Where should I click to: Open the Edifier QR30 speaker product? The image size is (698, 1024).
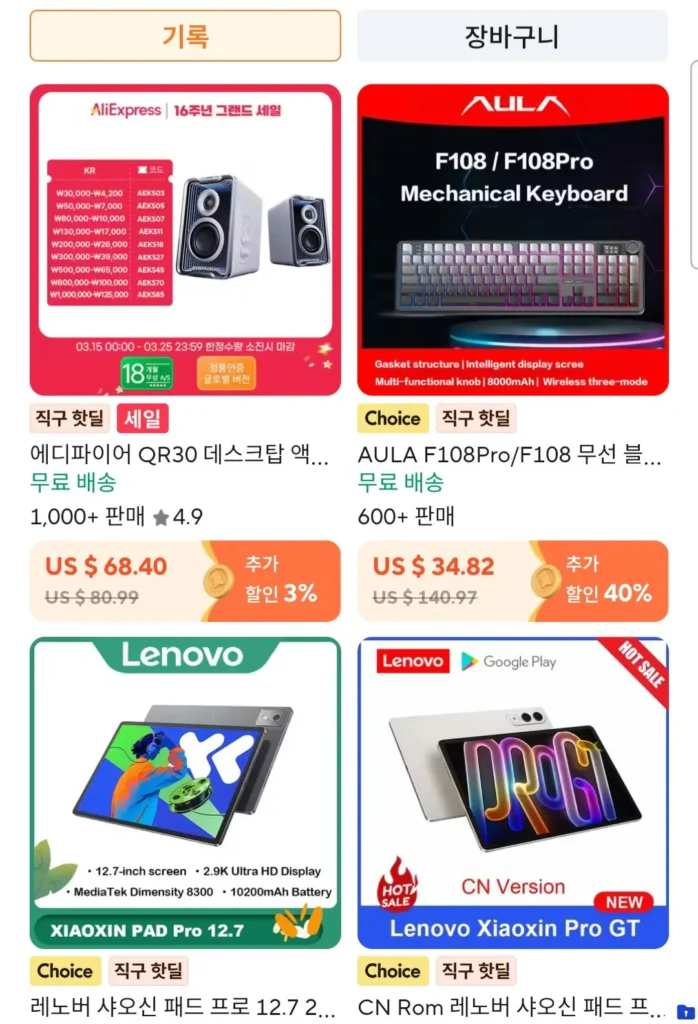point(185,240)
